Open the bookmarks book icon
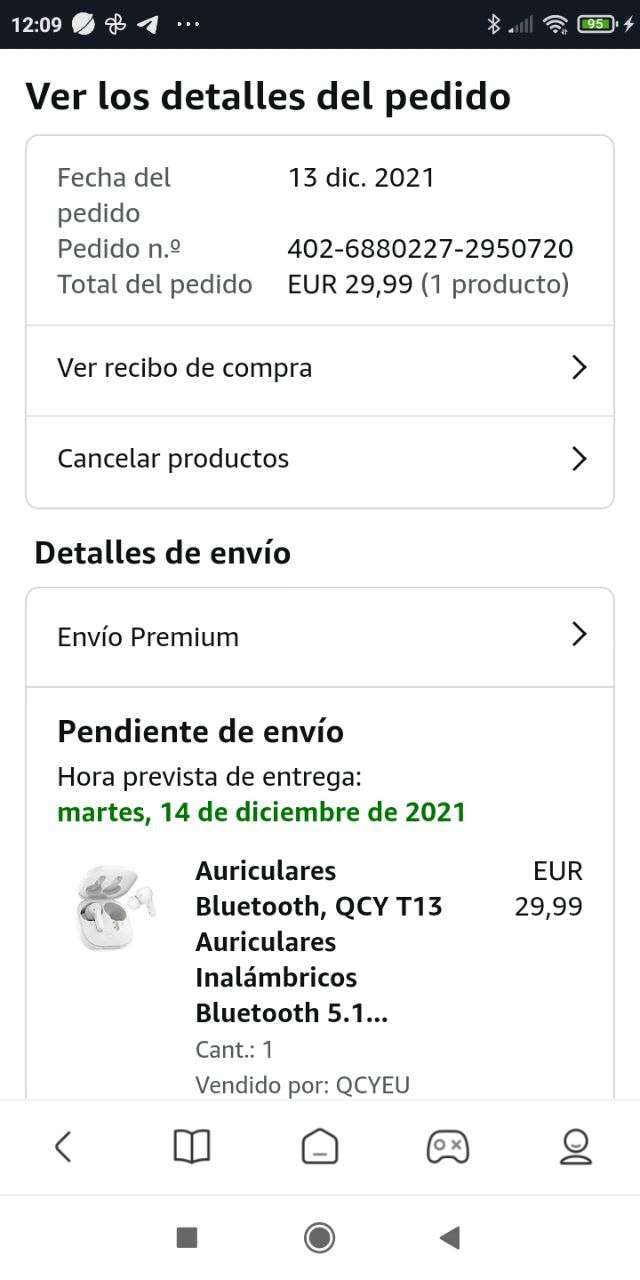Viewport: 640px width, 1280px height. 192,1146
